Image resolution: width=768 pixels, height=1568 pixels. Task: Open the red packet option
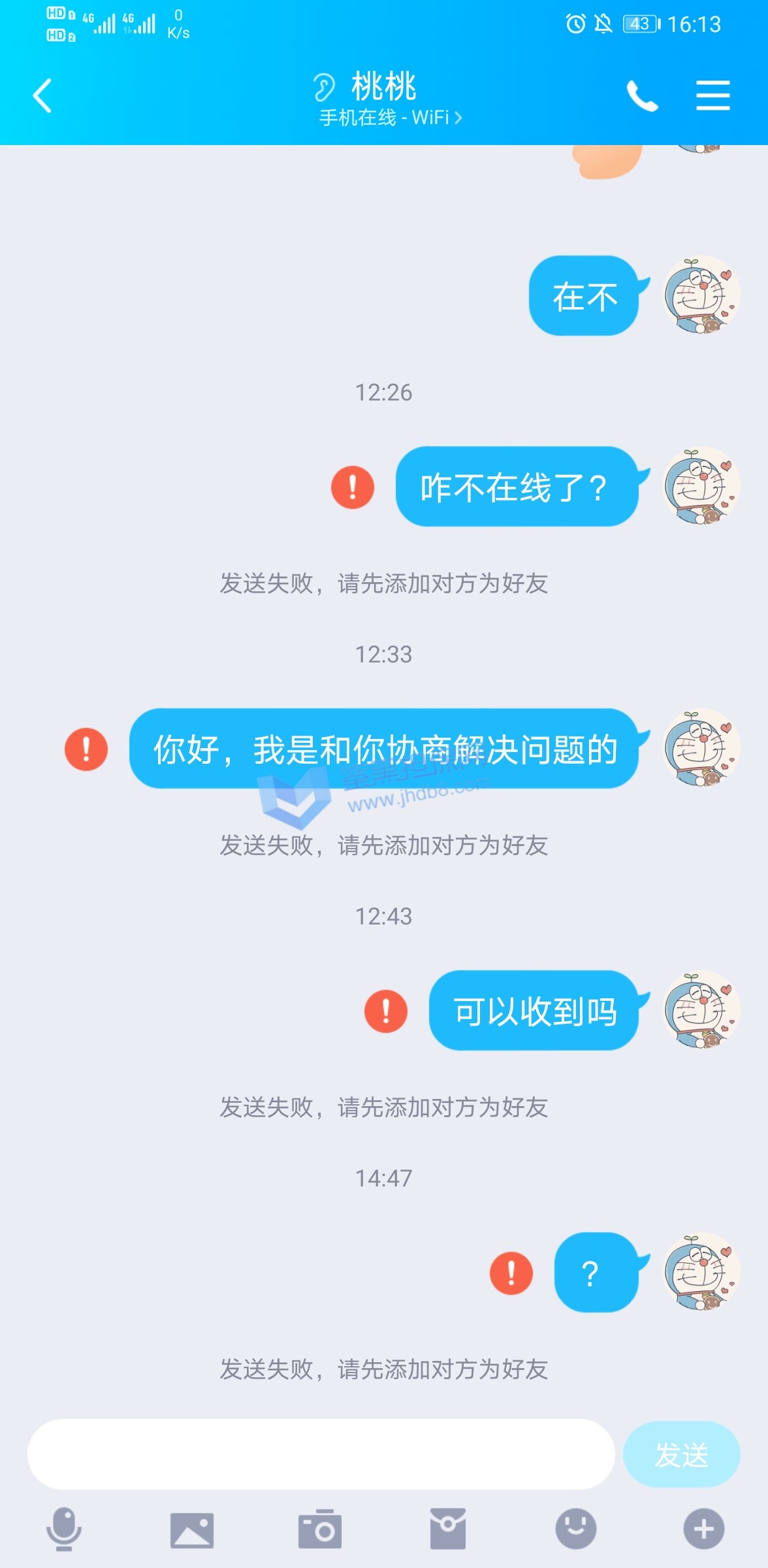click(x=448, y=1529)
